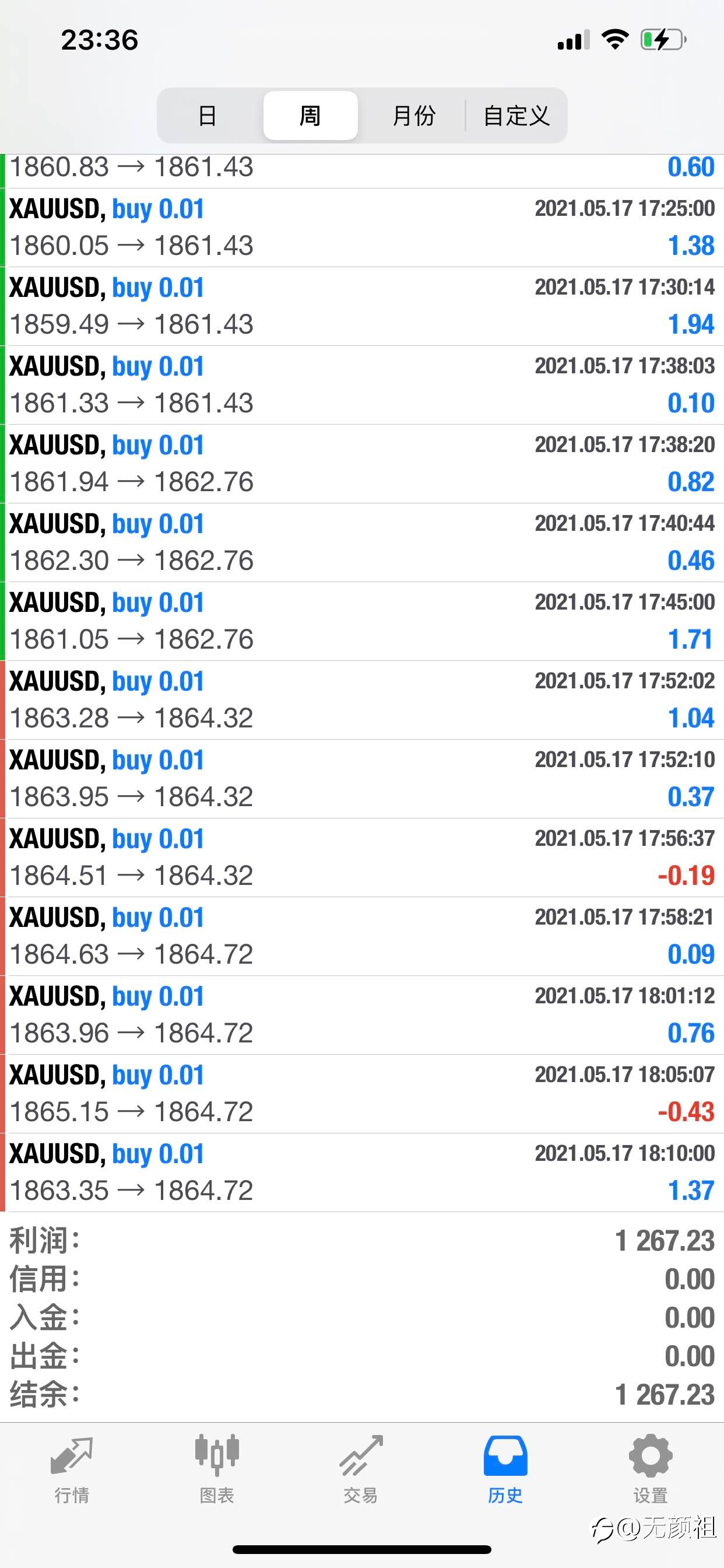
Task: Open the losing trade of -0.19
Action: 362,857
